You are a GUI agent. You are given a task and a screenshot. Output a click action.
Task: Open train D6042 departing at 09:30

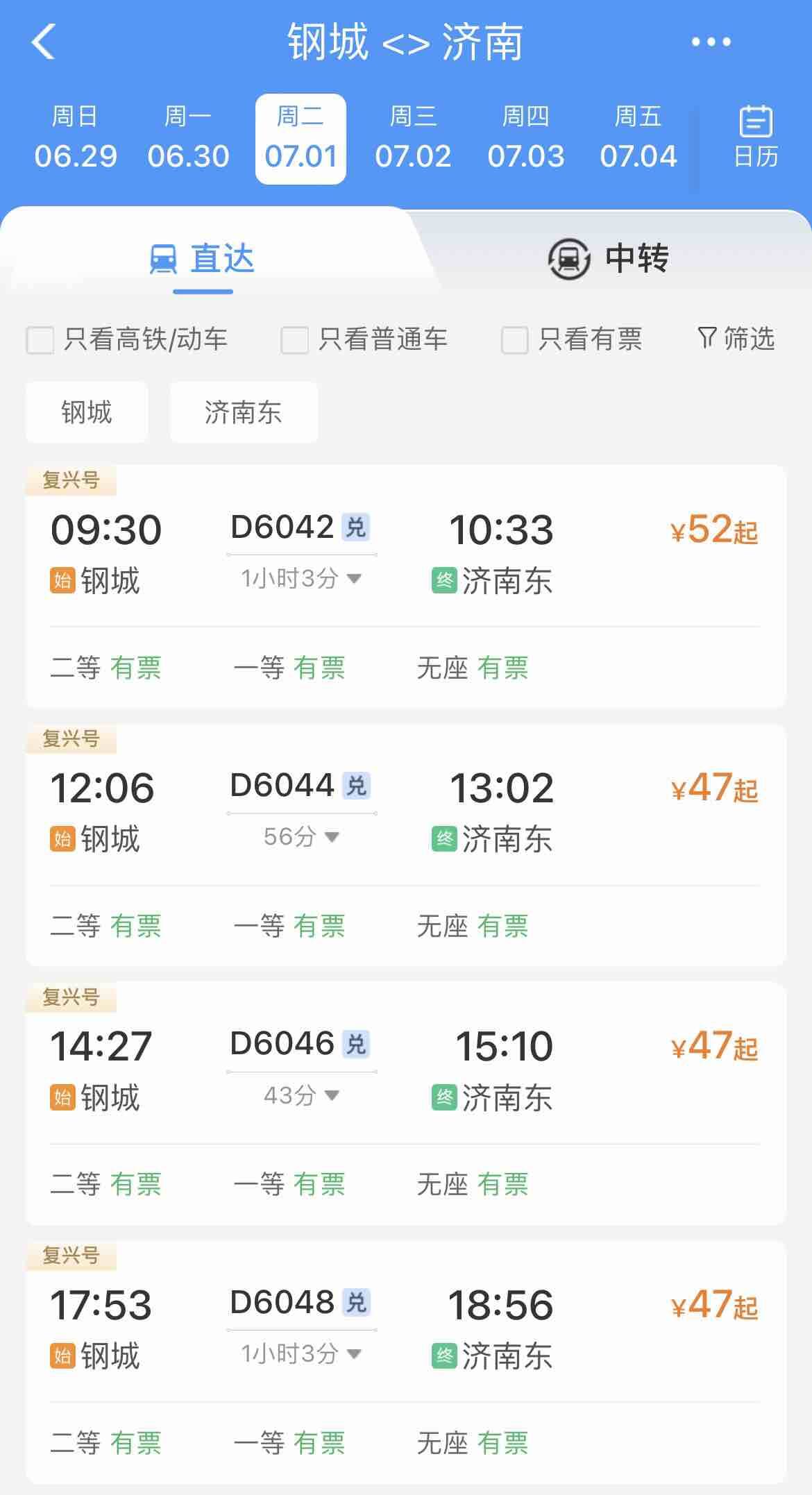(406, 586)
